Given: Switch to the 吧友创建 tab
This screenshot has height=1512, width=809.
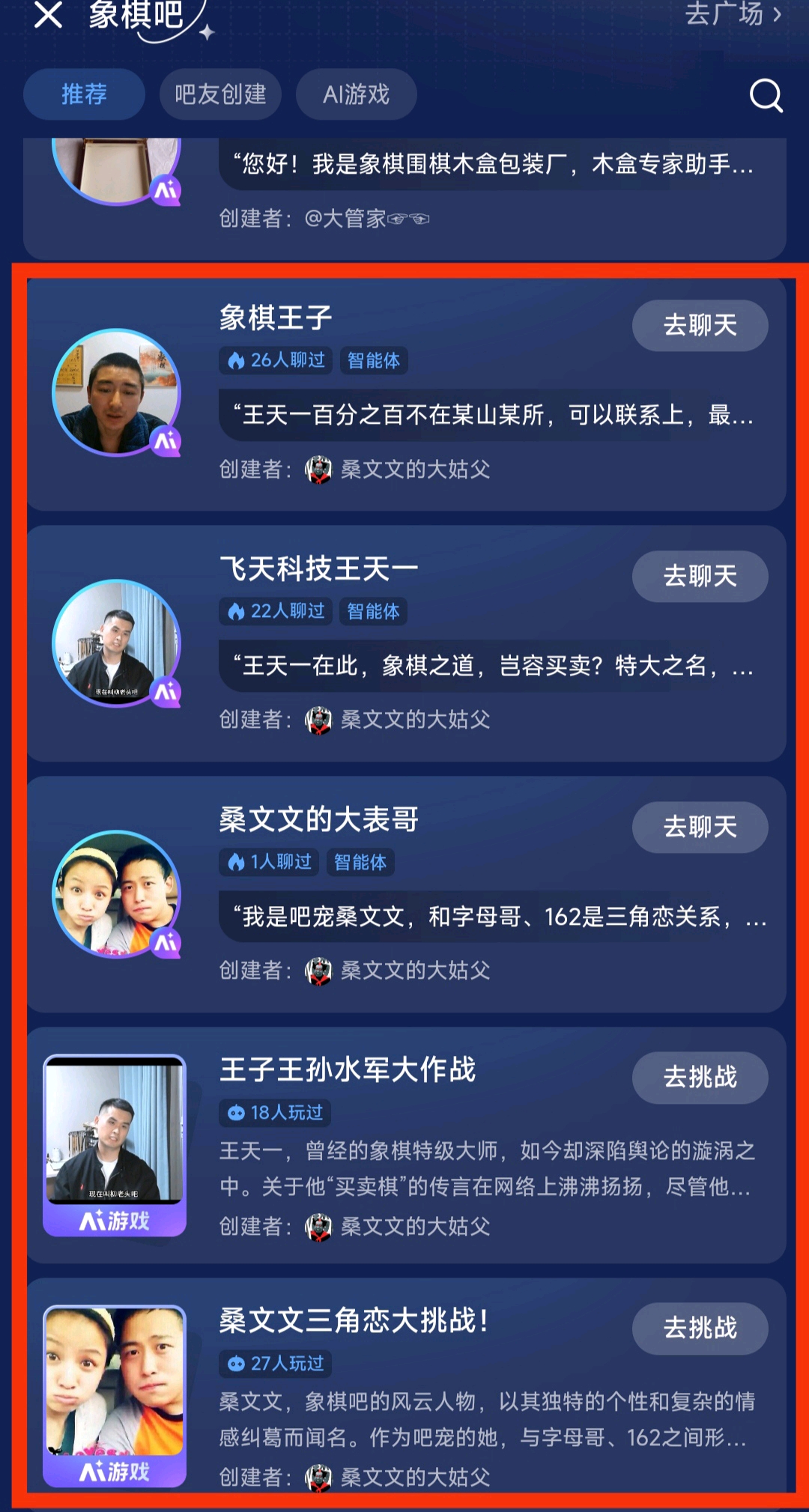Looking at the screenshot, I should pos(220,94).
